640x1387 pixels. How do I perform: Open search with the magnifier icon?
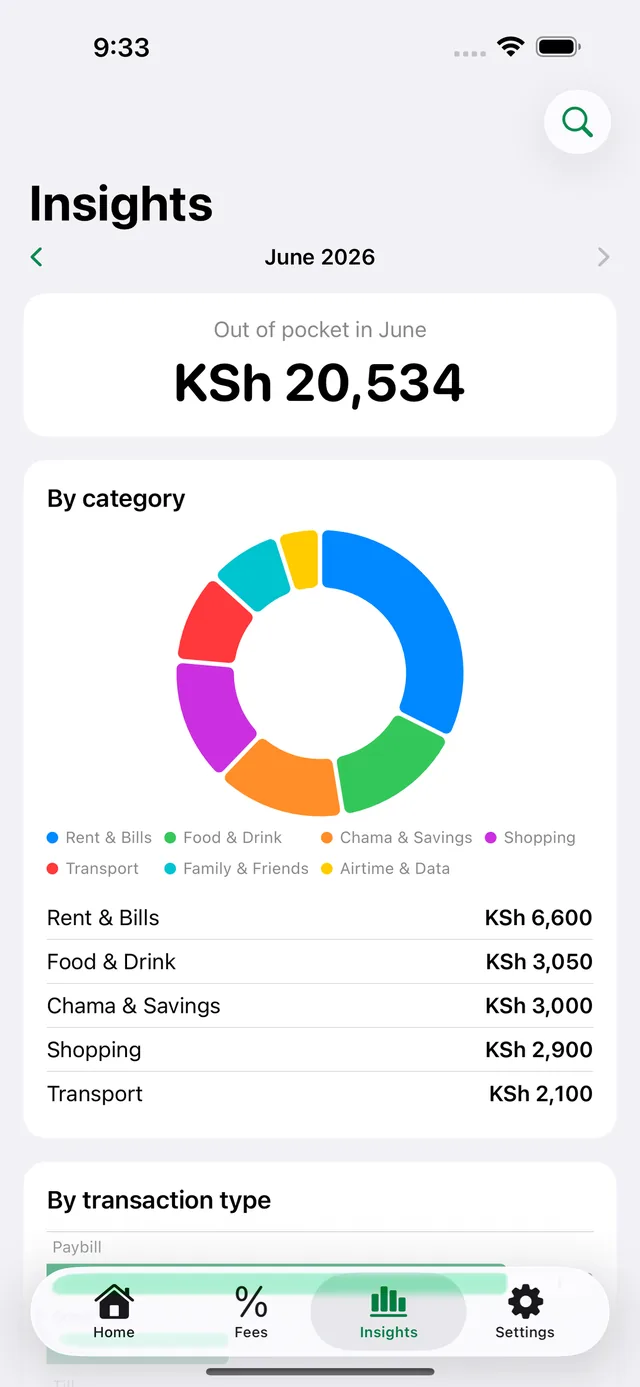(577, 122)
